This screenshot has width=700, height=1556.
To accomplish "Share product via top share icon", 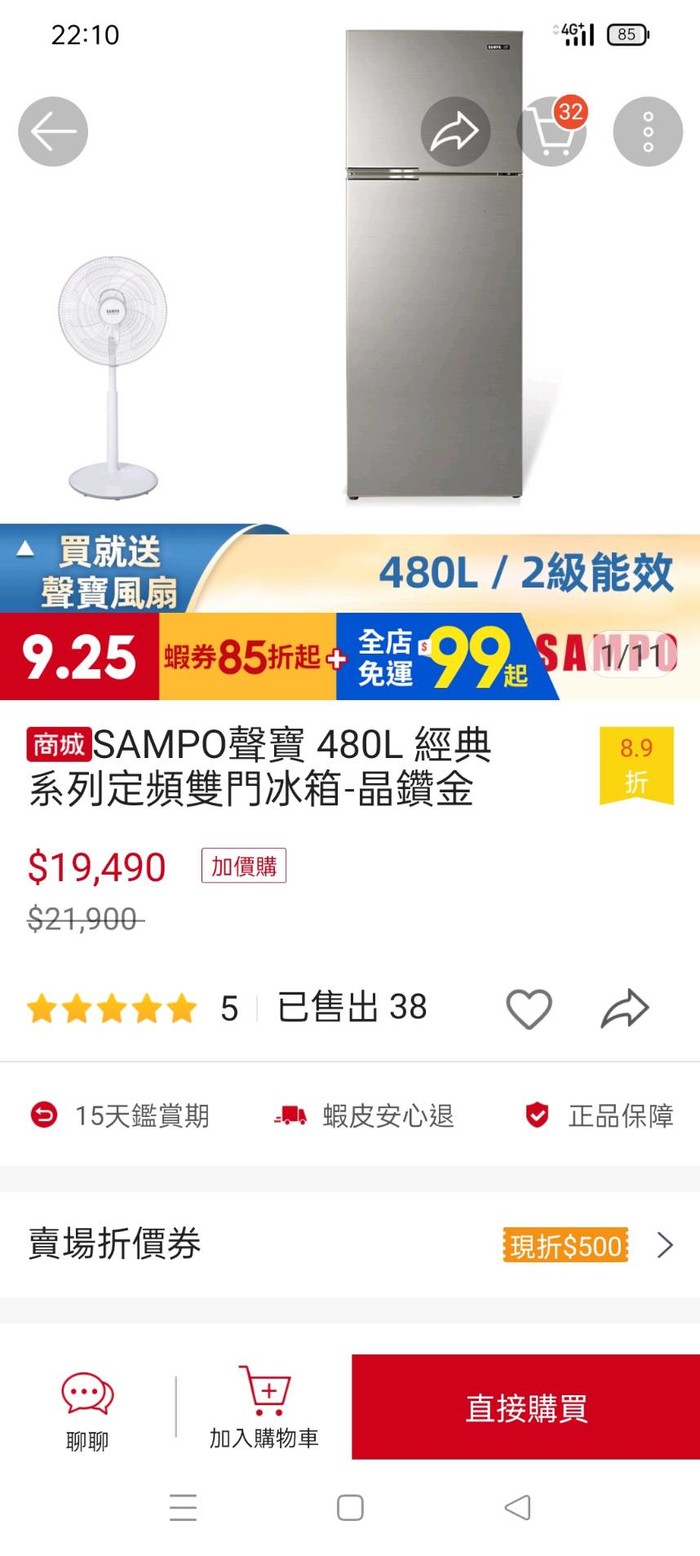I will (455, 131).
